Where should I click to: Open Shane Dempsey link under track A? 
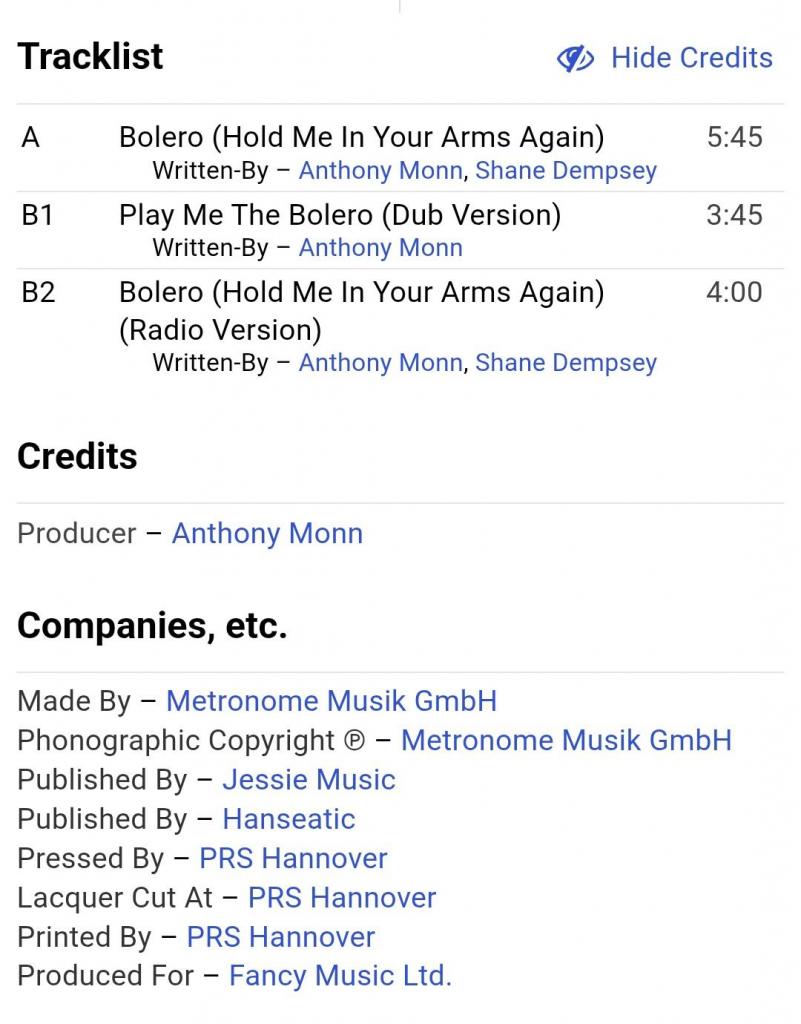566,171
